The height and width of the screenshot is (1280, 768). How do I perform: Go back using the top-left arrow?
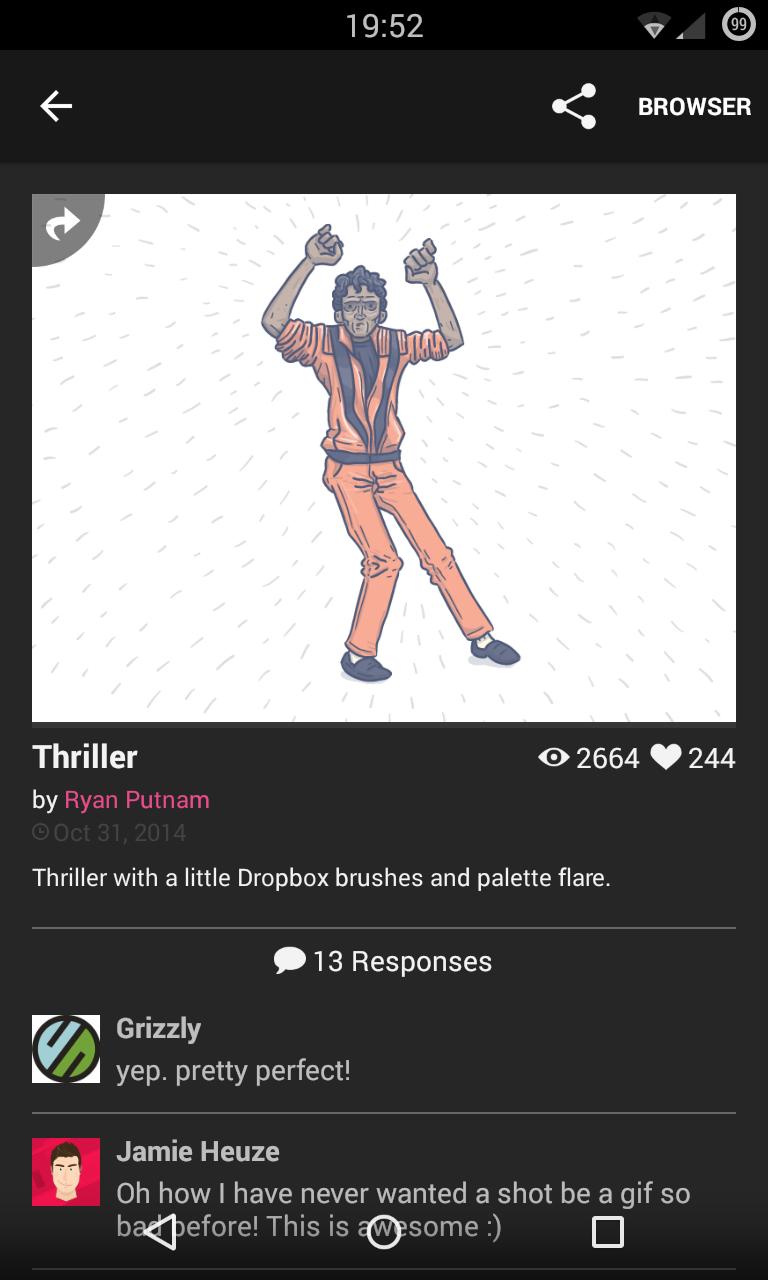(56, 106)
